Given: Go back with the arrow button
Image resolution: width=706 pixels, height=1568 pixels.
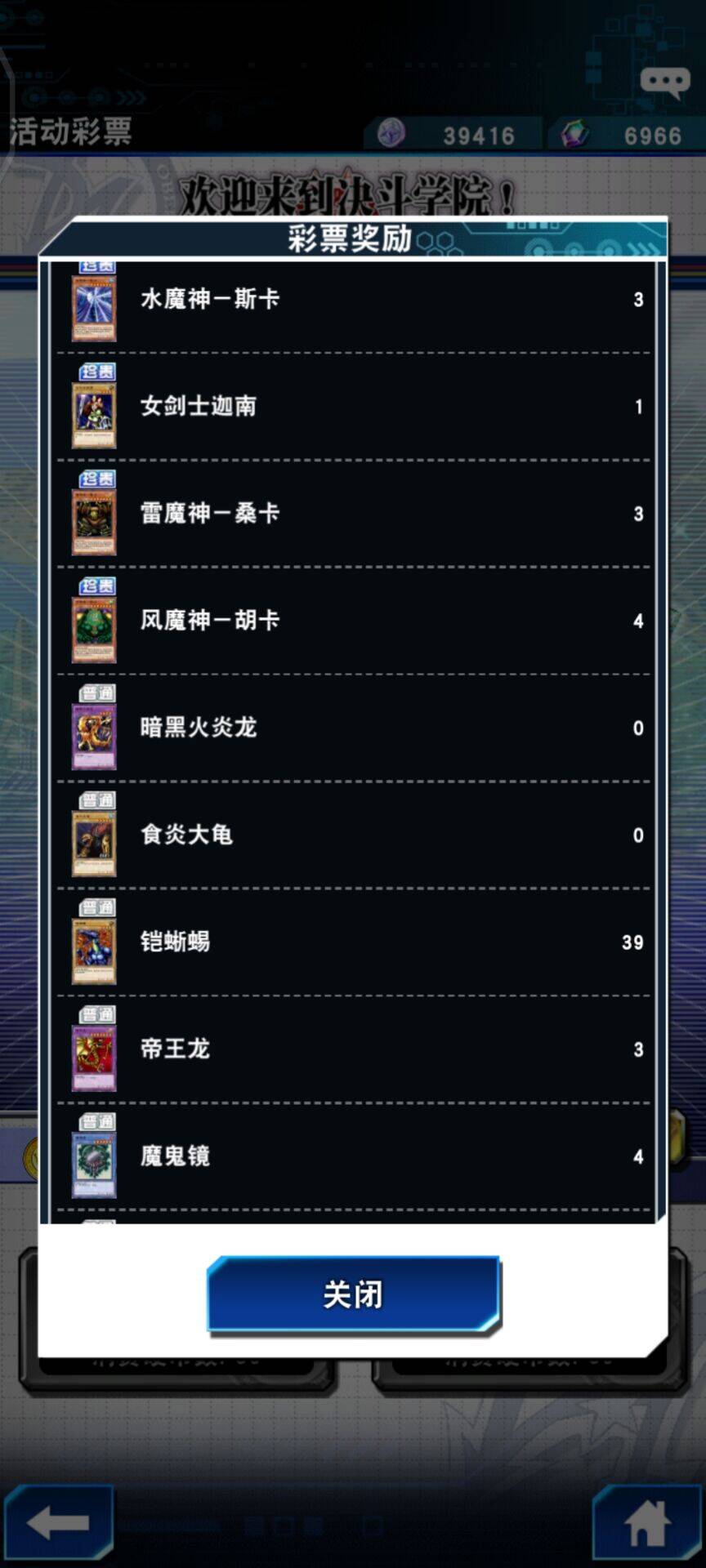Looking at the screenshot, I should tap(57, 1522).
